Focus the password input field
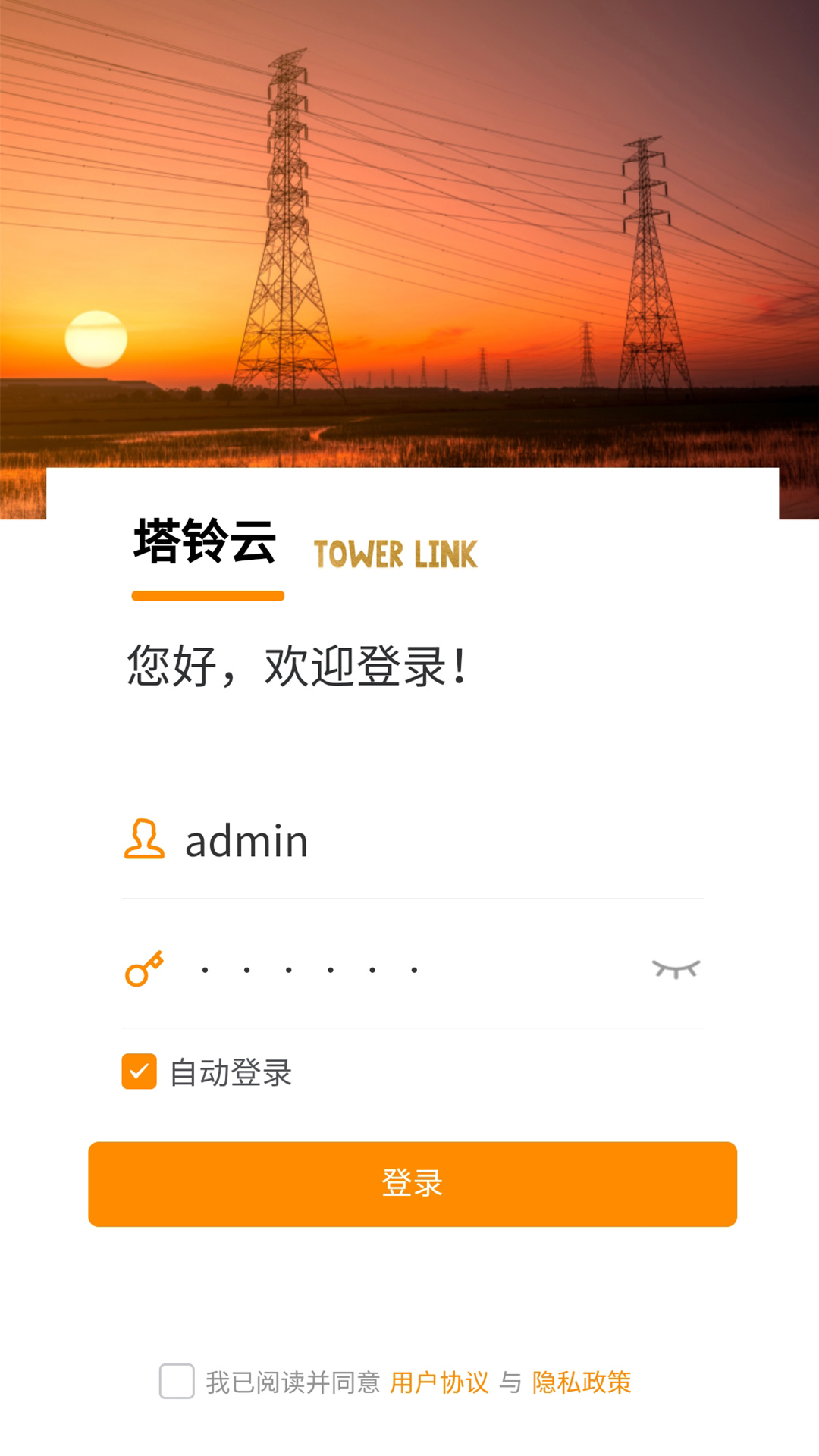The height and width of the screenshot is (1456, 819). pyautogui.click(x=409, y=969)
